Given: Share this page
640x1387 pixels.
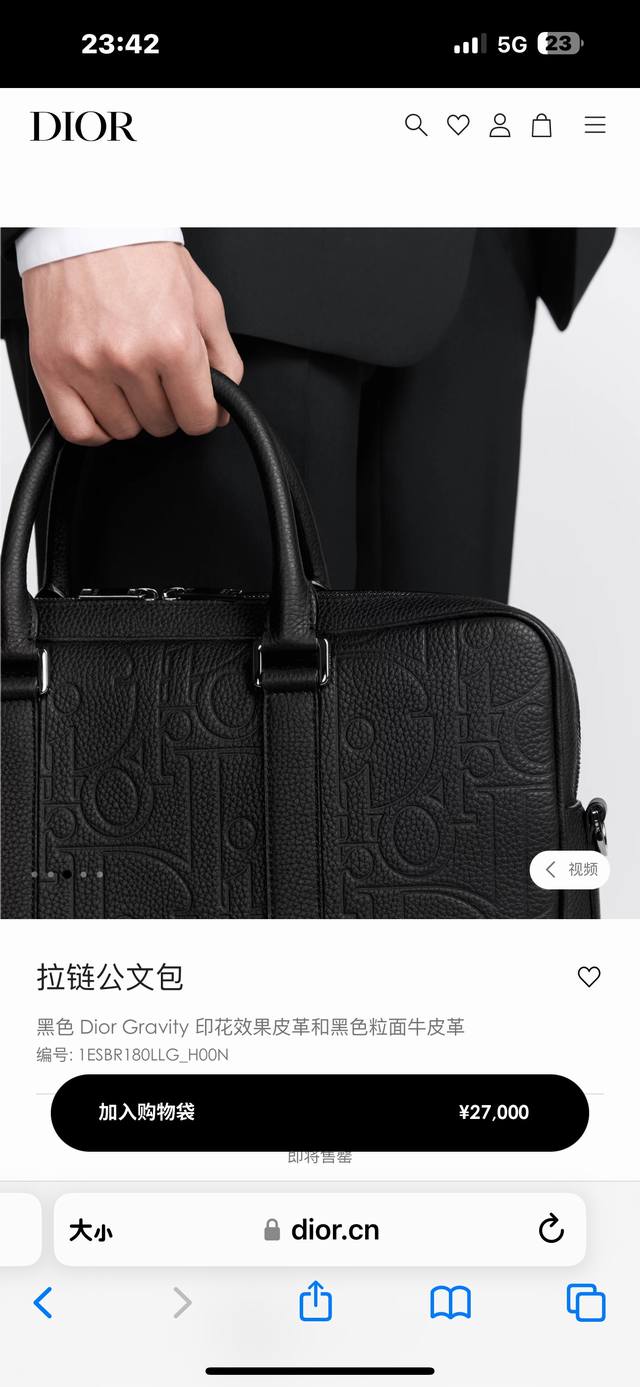Looking at the screenshot, I should (316, 1302).
